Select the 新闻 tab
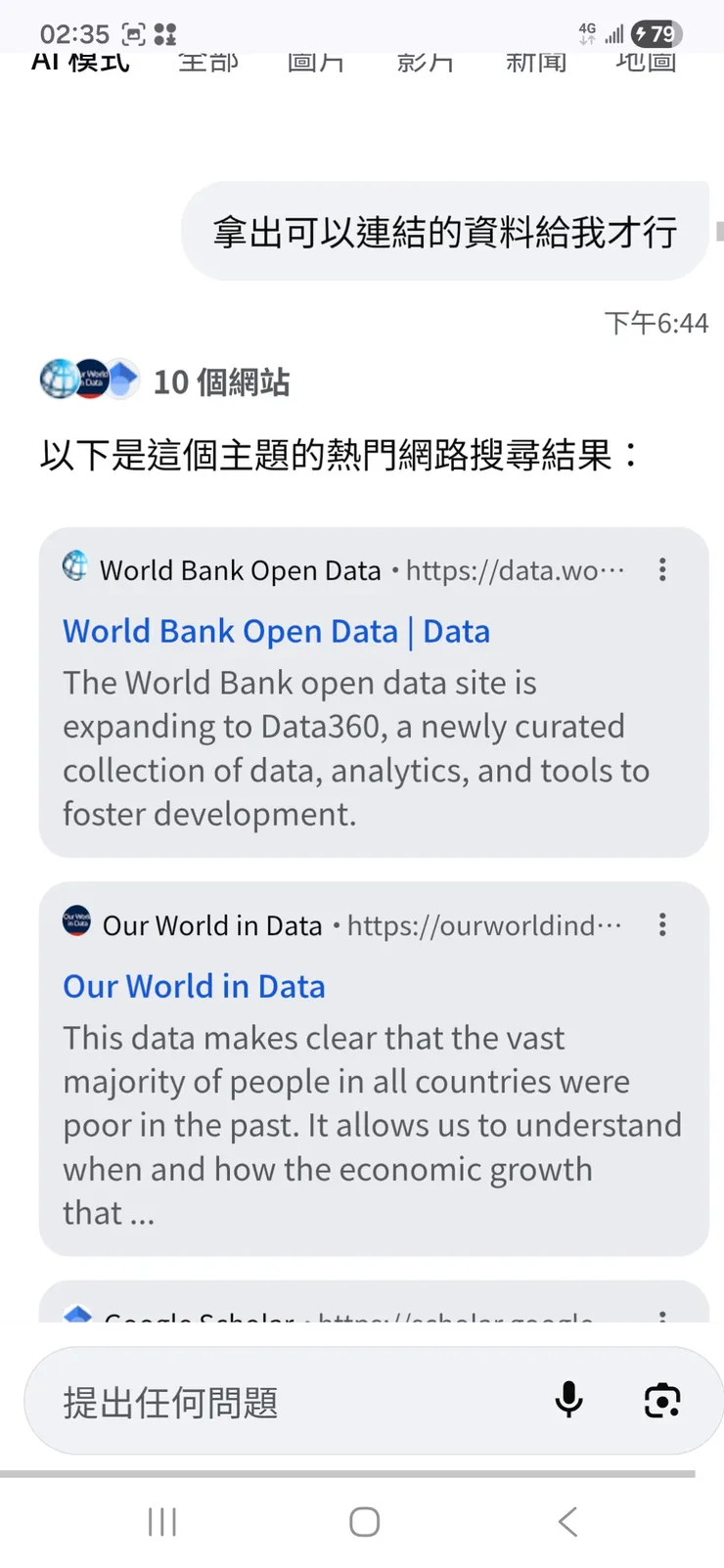The image size is (724, 1568). coord(536,61)
